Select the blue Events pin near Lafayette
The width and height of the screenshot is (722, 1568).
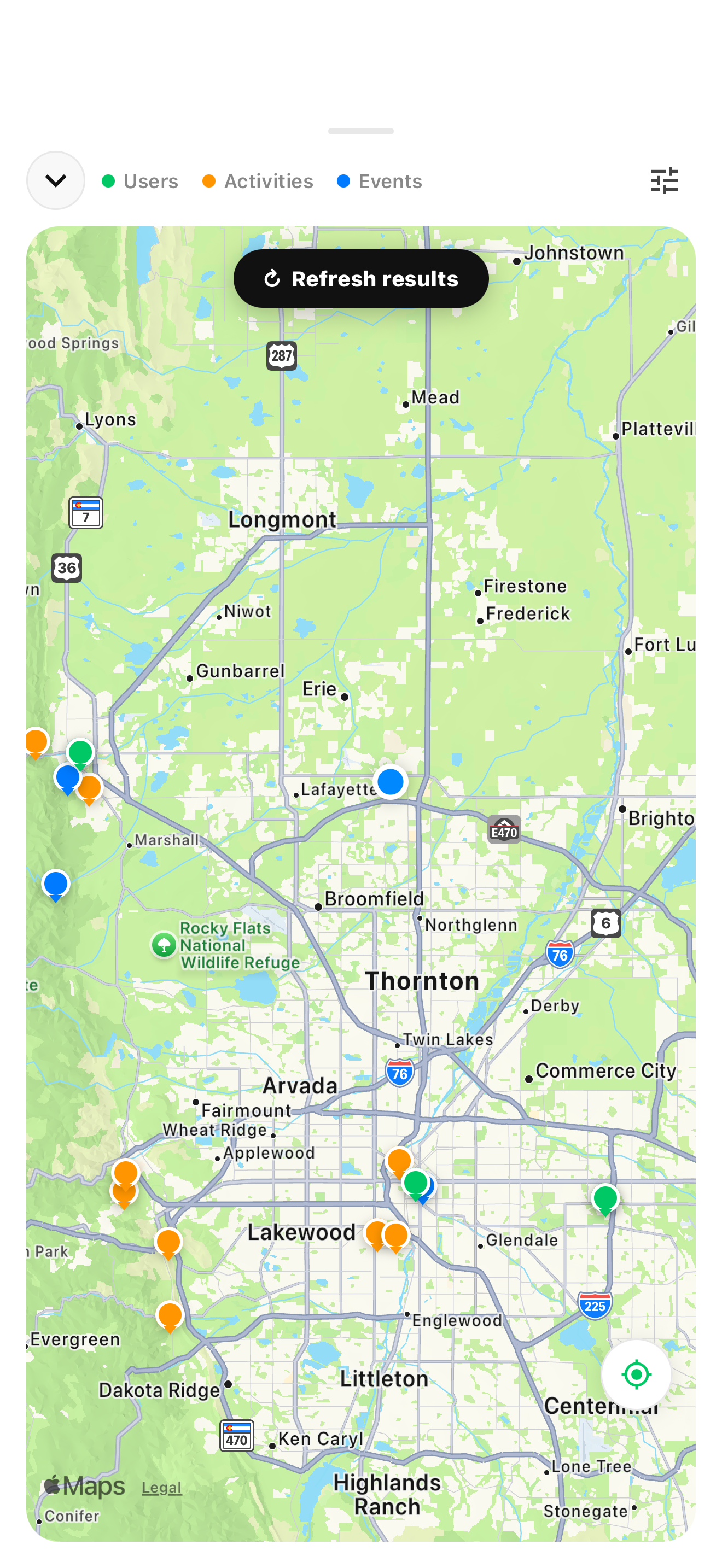390,783
